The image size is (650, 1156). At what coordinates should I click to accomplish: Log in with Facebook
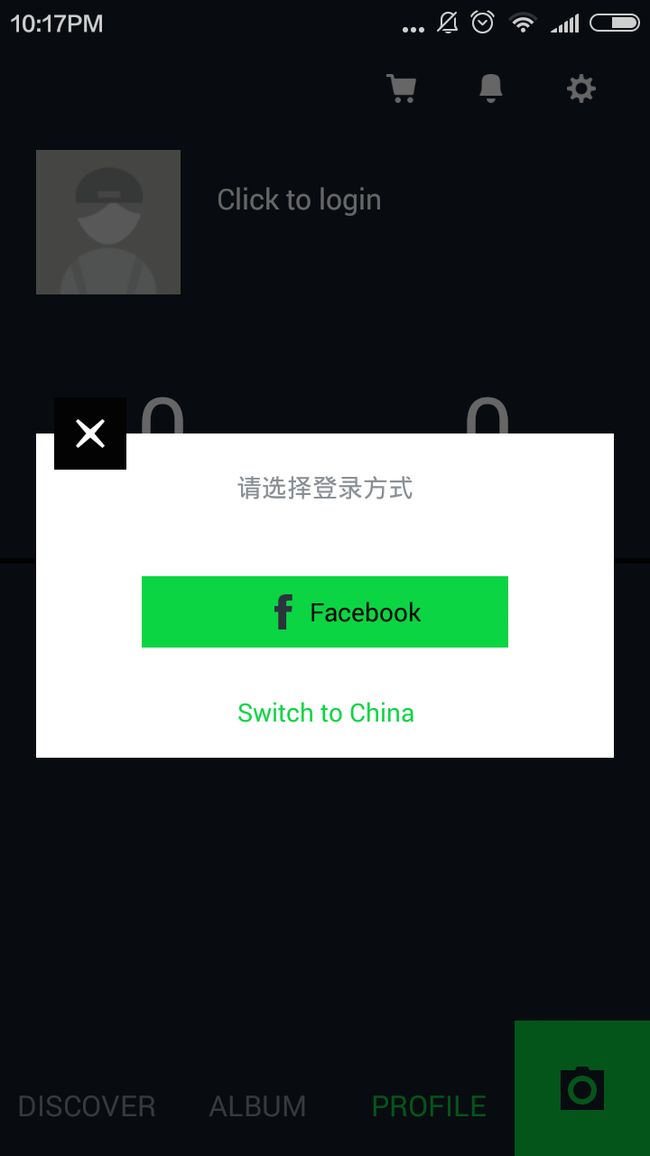pyautogui.click(x=324, y=612)
